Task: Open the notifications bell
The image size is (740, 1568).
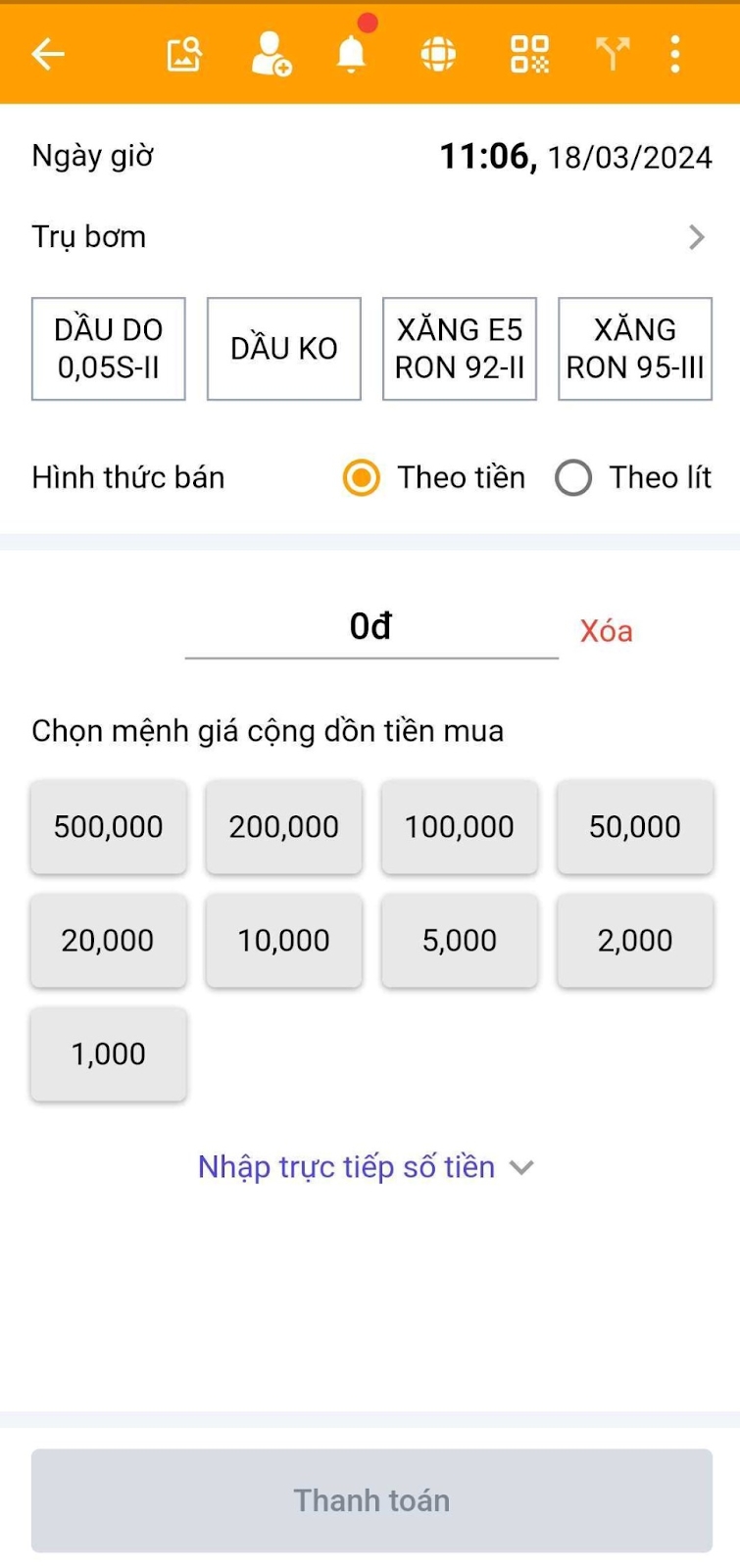Action: pos(351,54)
